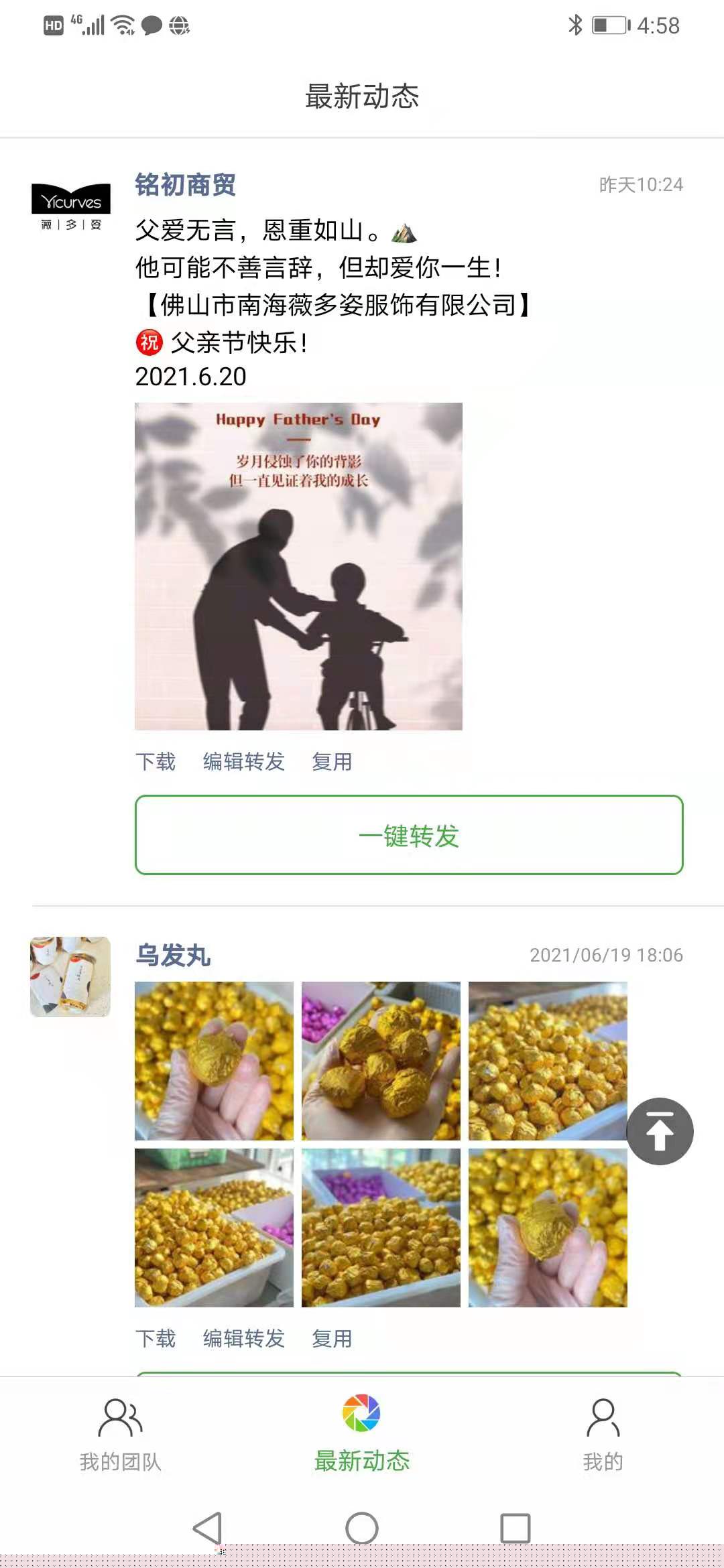
Task: Go to the system home screen
Action: 362,1528
